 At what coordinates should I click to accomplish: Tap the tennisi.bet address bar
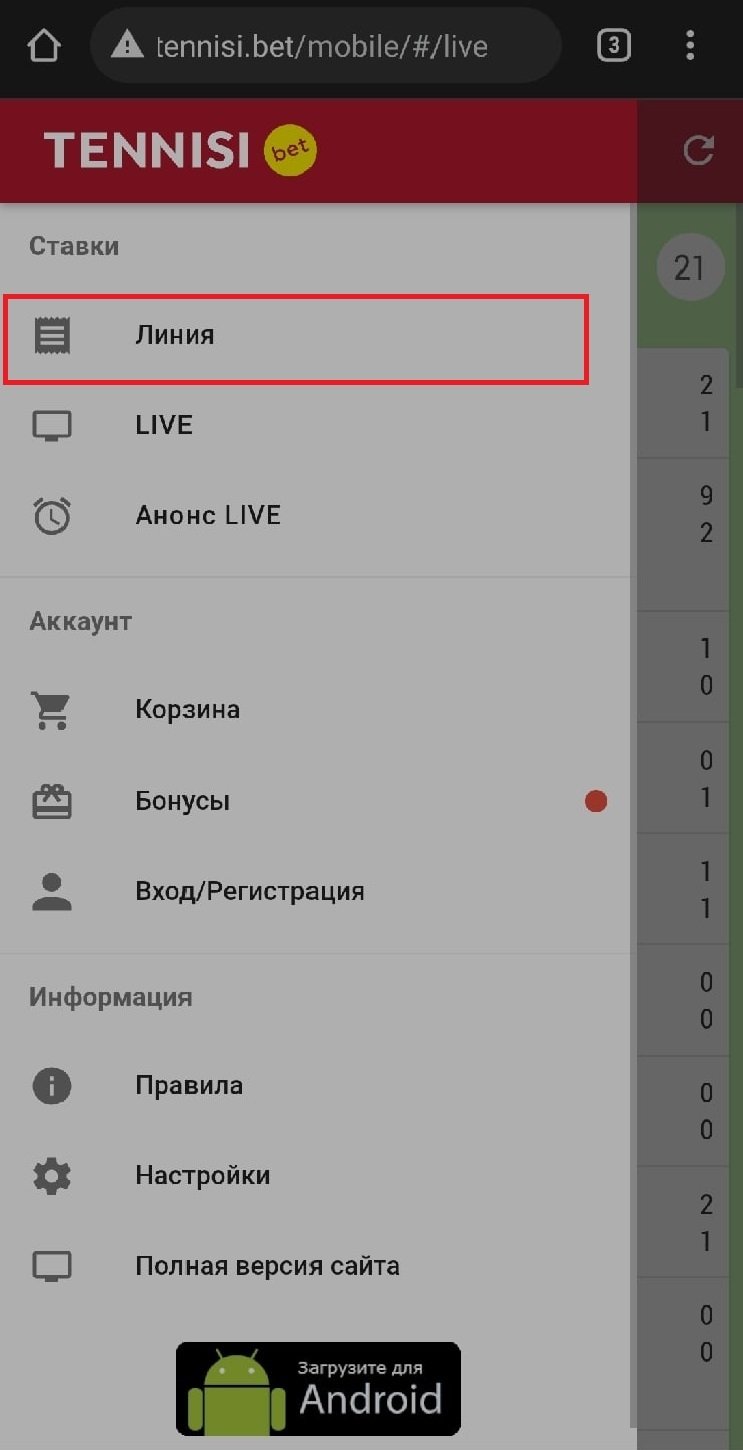click(x=325, y=45)
